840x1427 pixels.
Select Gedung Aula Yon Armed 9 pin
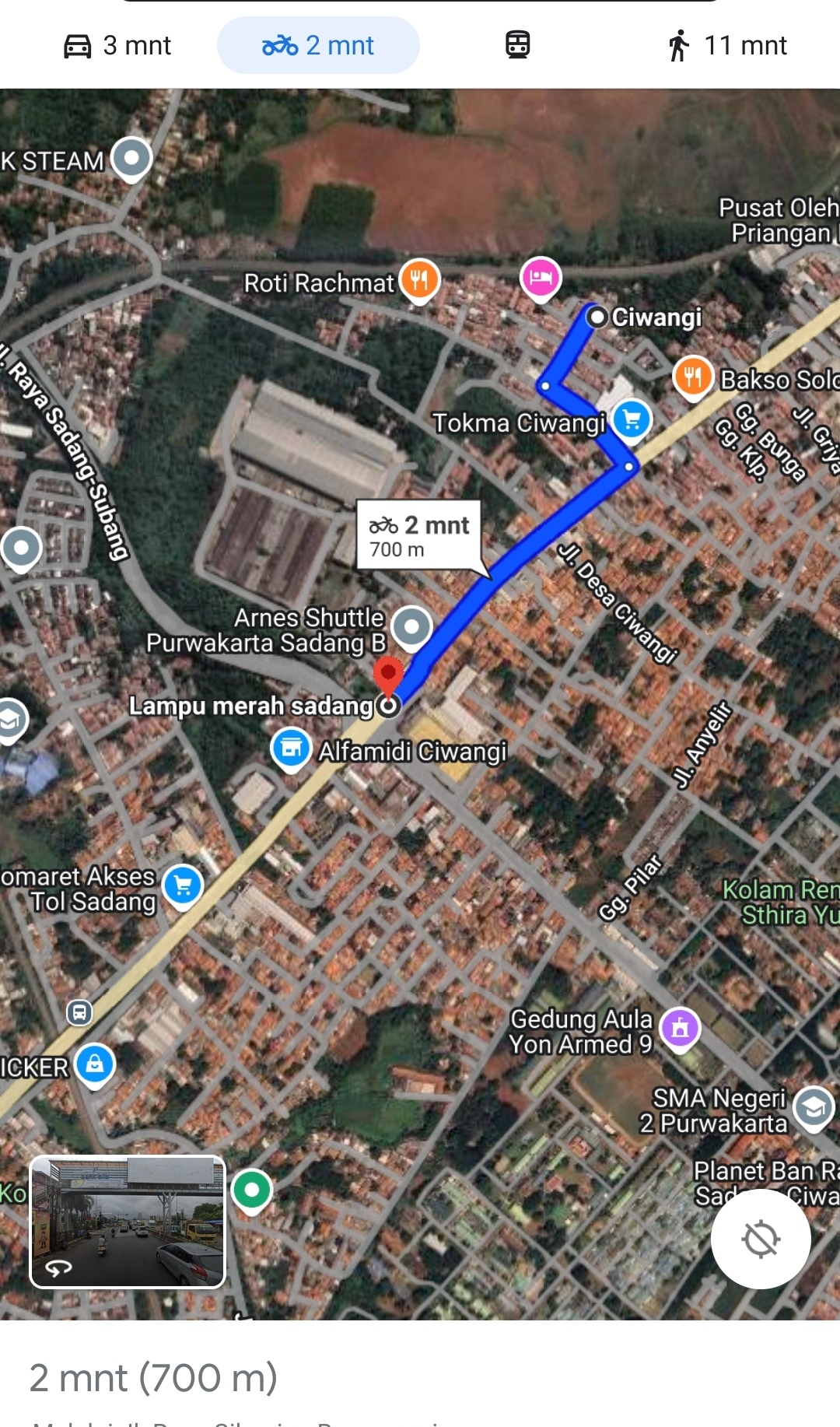[681, 1028]
